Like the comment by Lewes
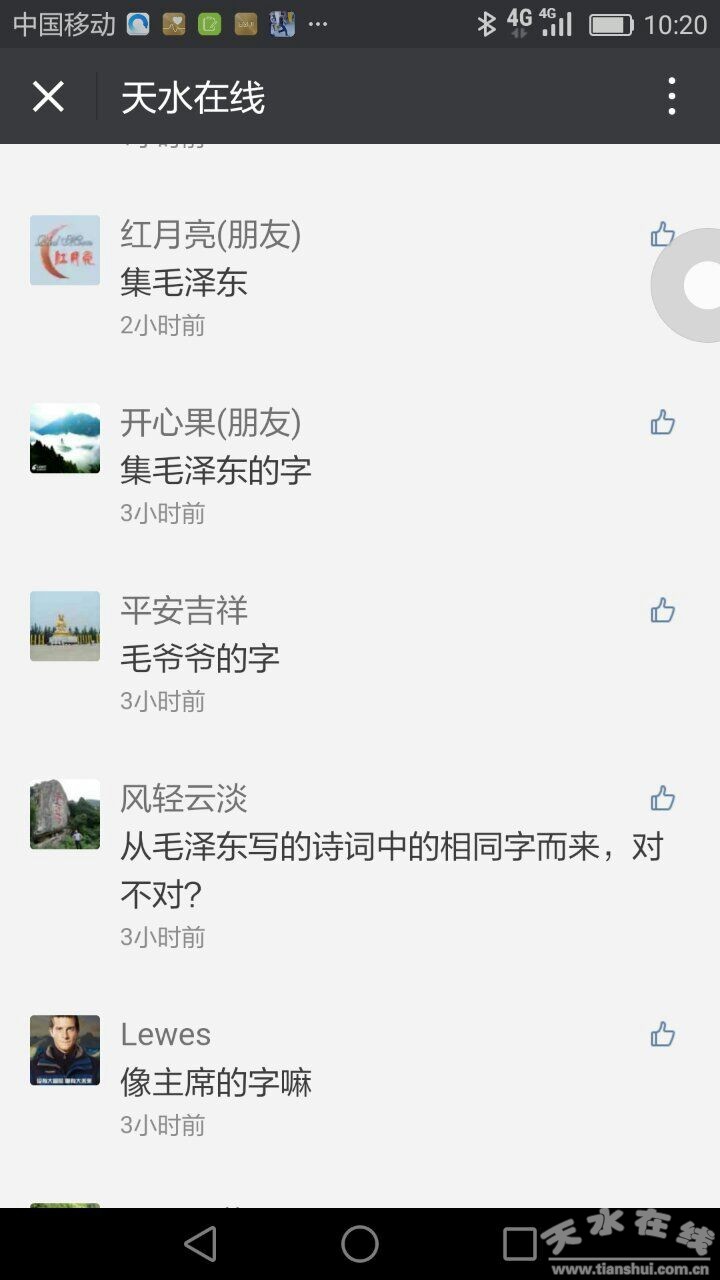 pos(662,1035)
